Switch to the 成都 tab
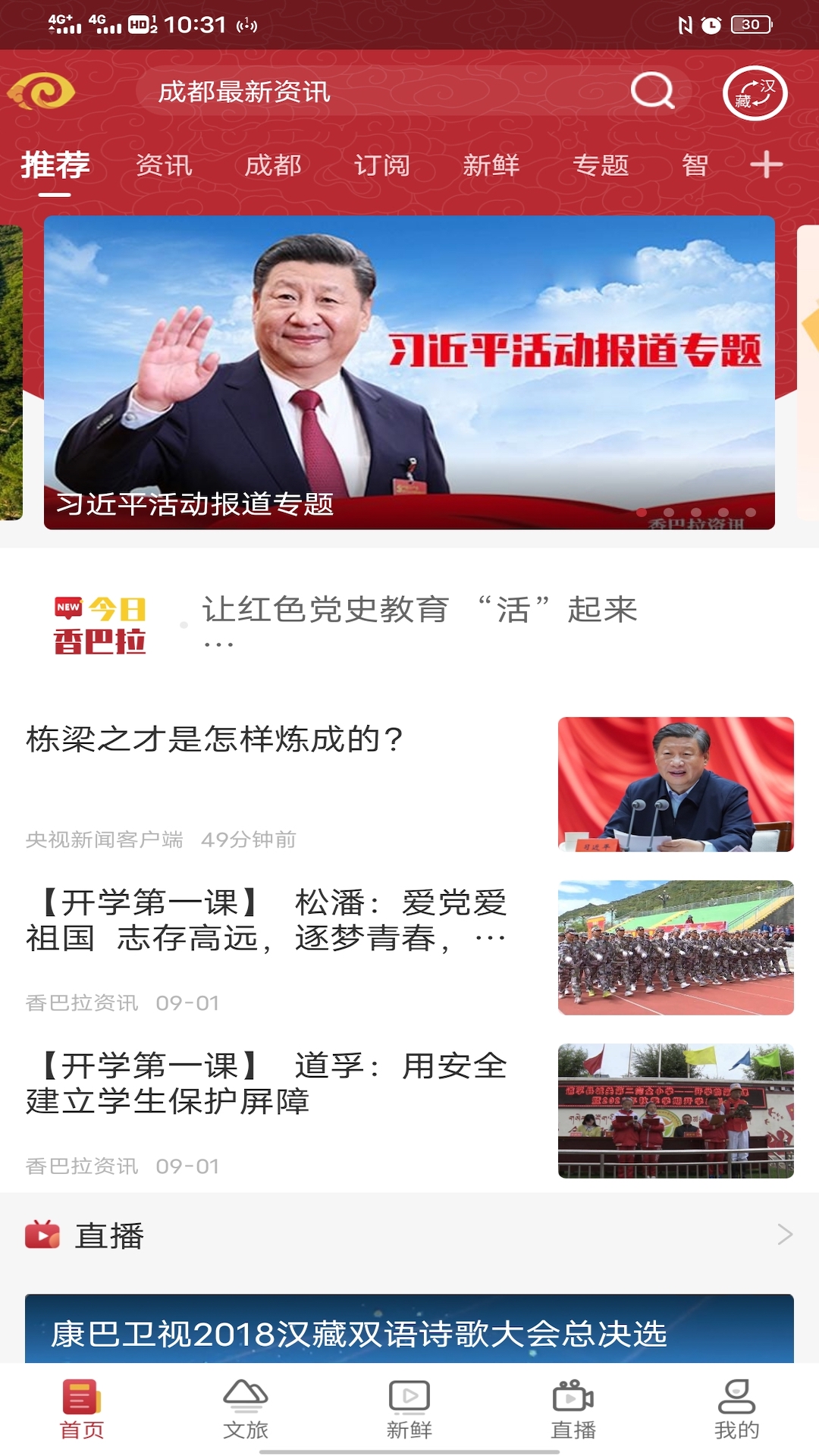 pos(273,165)
